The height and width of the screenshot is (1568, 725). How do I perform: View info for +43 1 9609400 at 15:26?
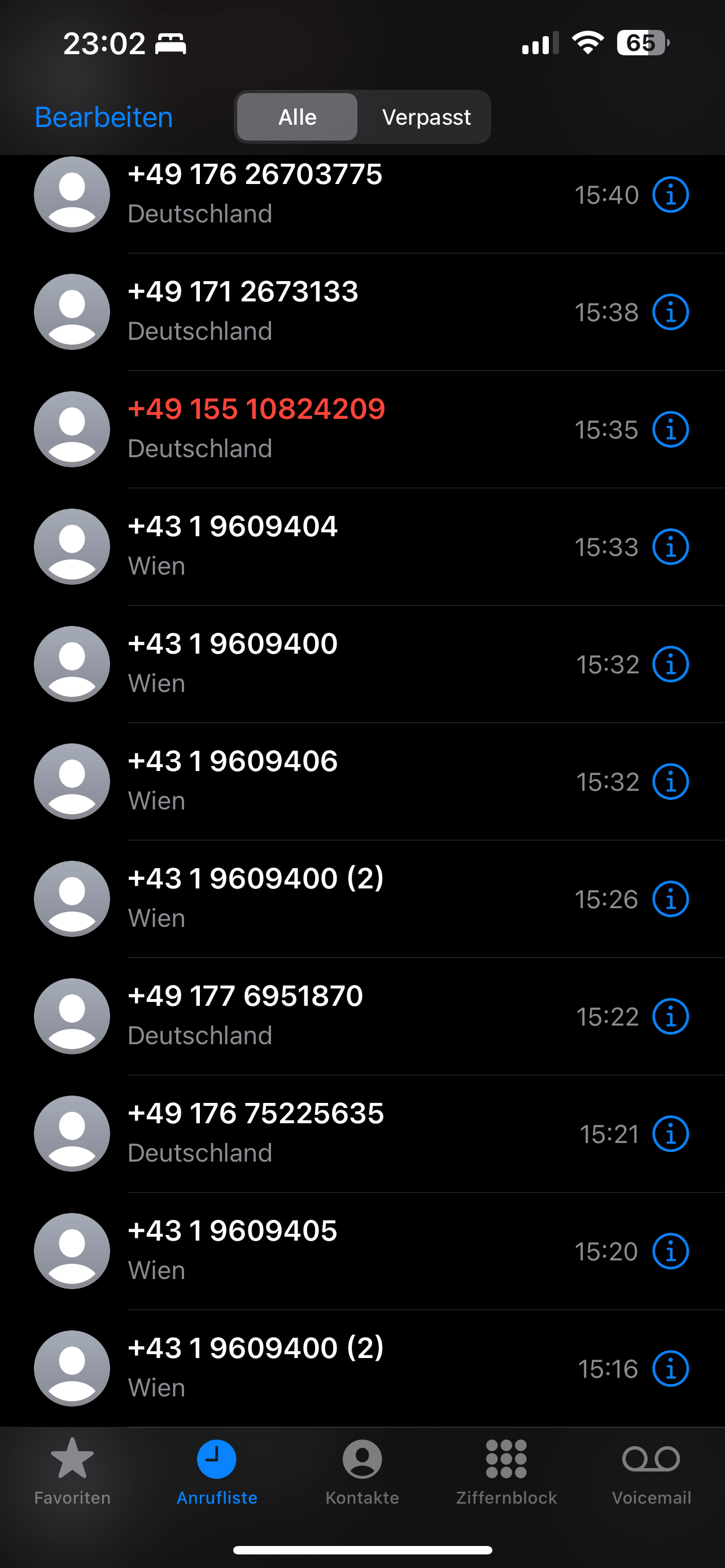(x=670, y=899)
